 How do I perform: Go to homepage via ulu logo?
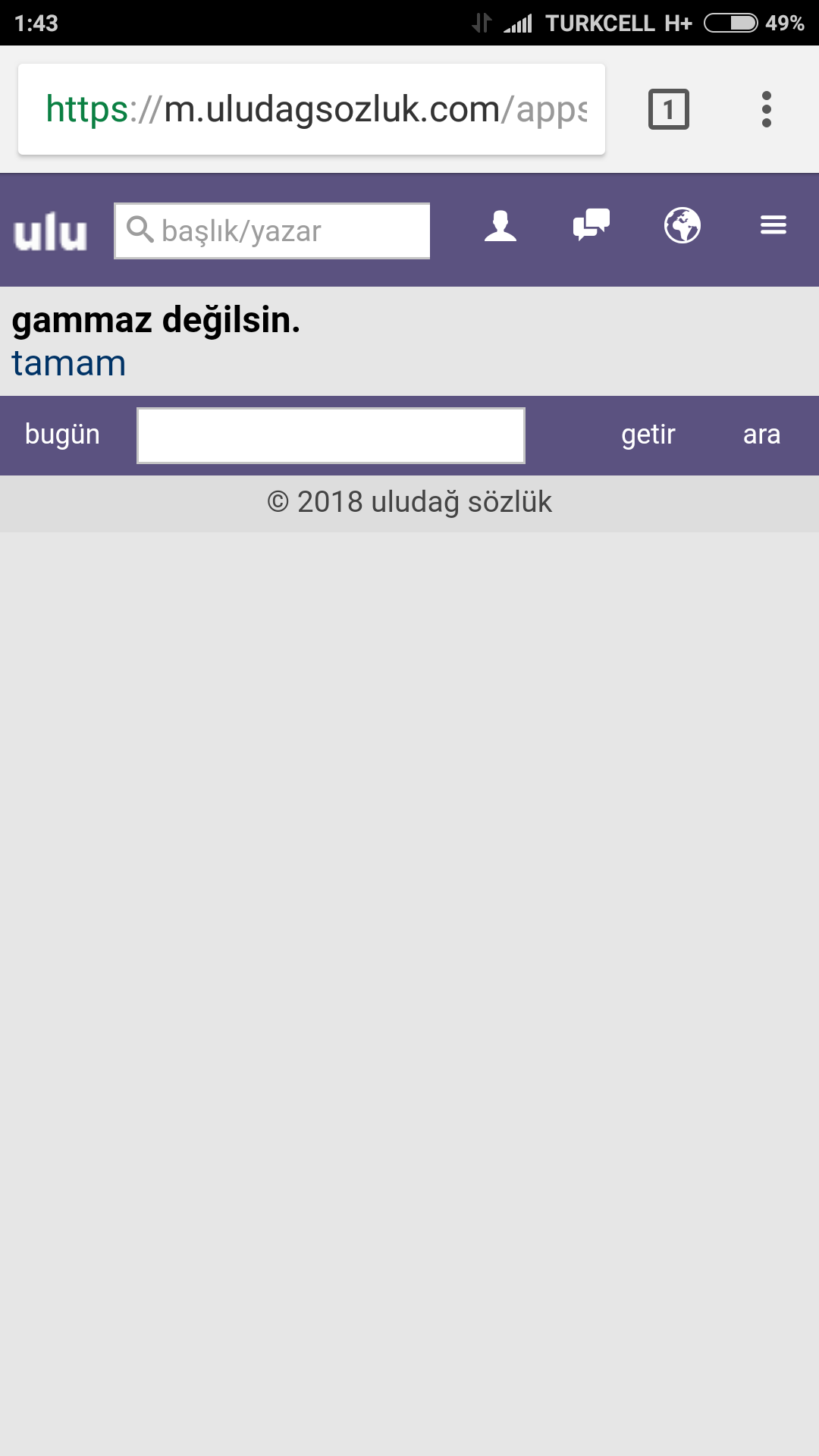click(51, 231)
